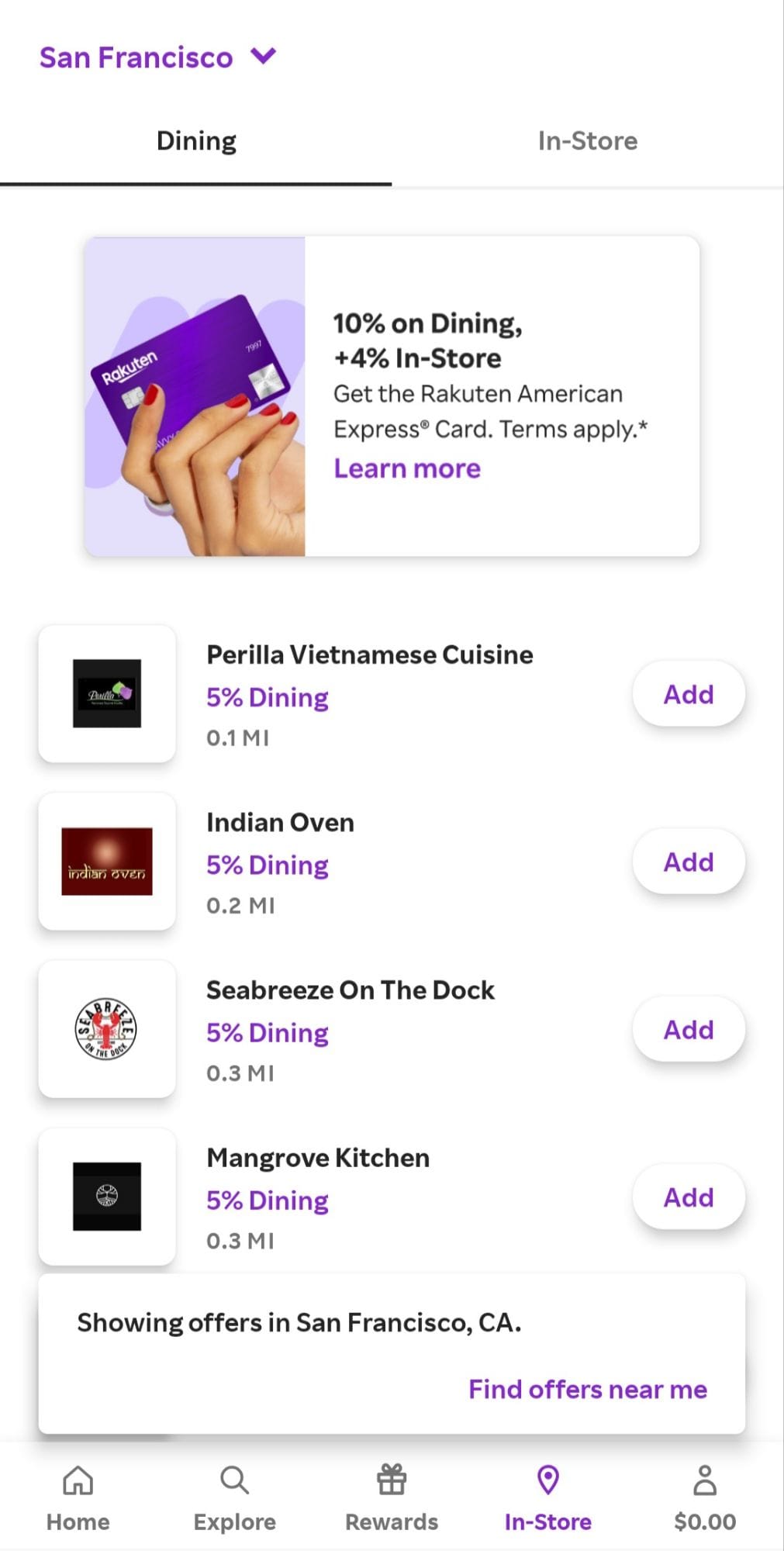This screenshot has height=1551, width=784.
Task: Switch to the Dining top tab
Action: [x=196, y=141]
